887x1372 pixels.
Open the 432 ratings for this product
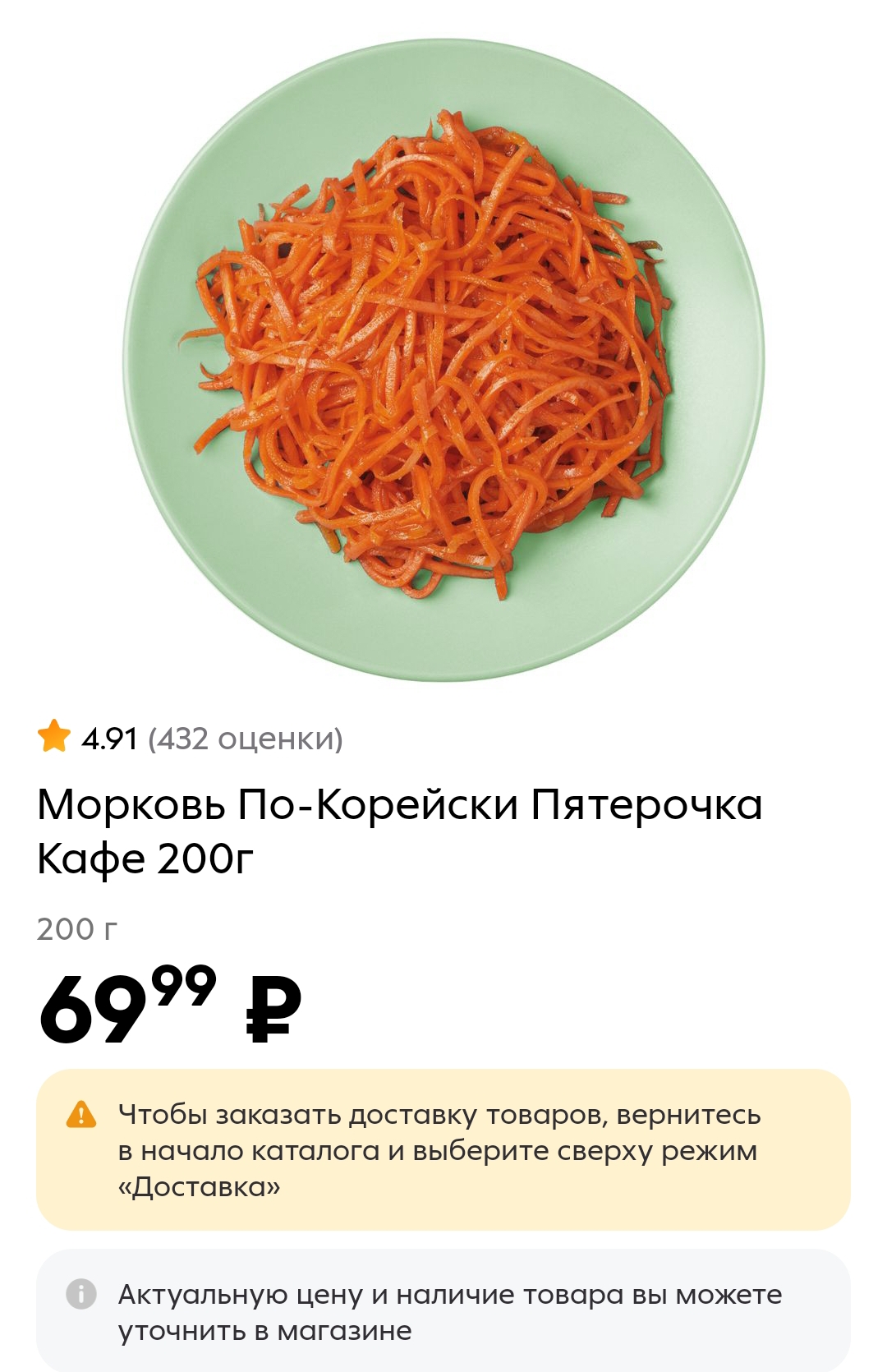tap(245, 739)
